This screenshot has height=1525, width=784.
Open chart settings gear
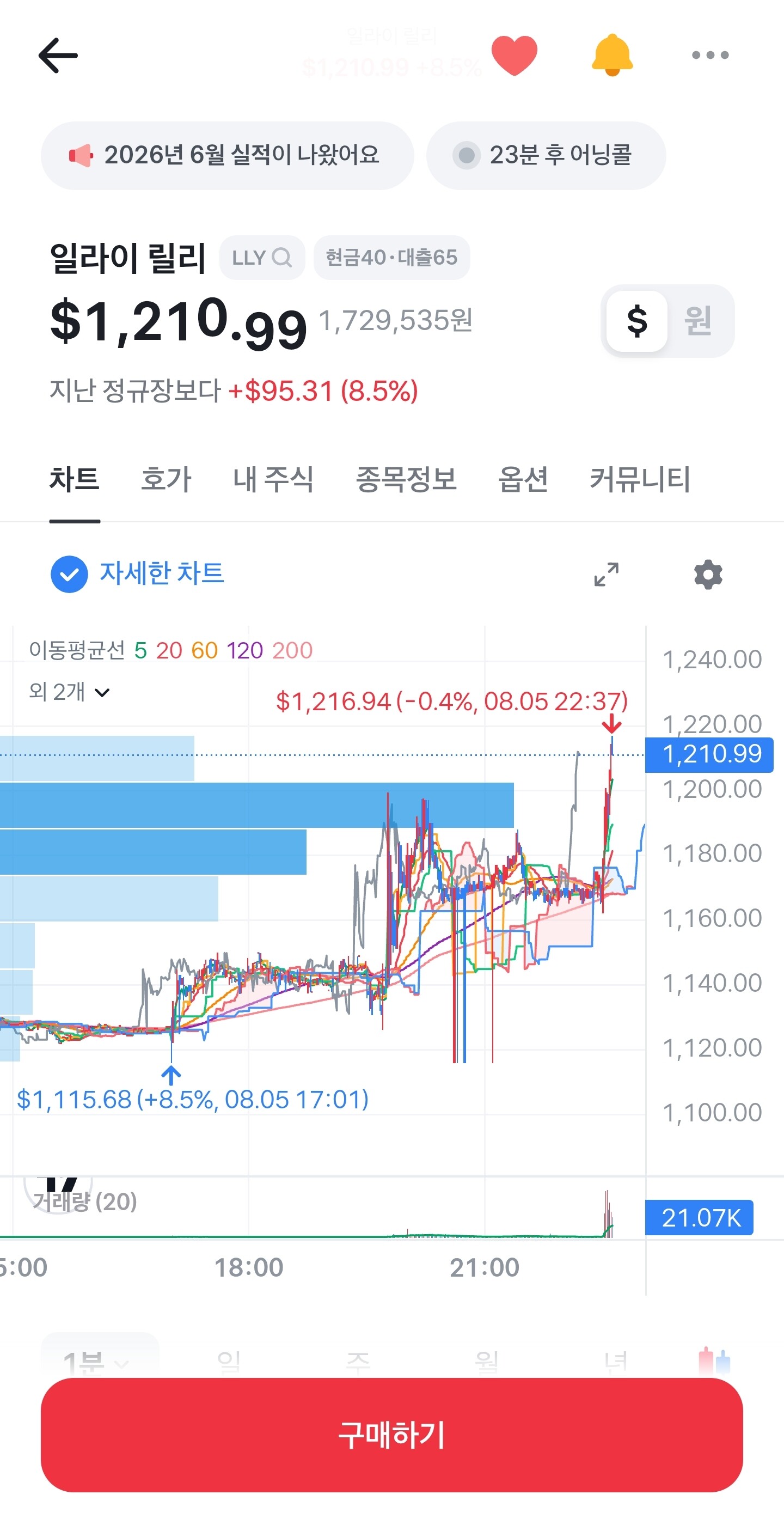tap(708, 574)
